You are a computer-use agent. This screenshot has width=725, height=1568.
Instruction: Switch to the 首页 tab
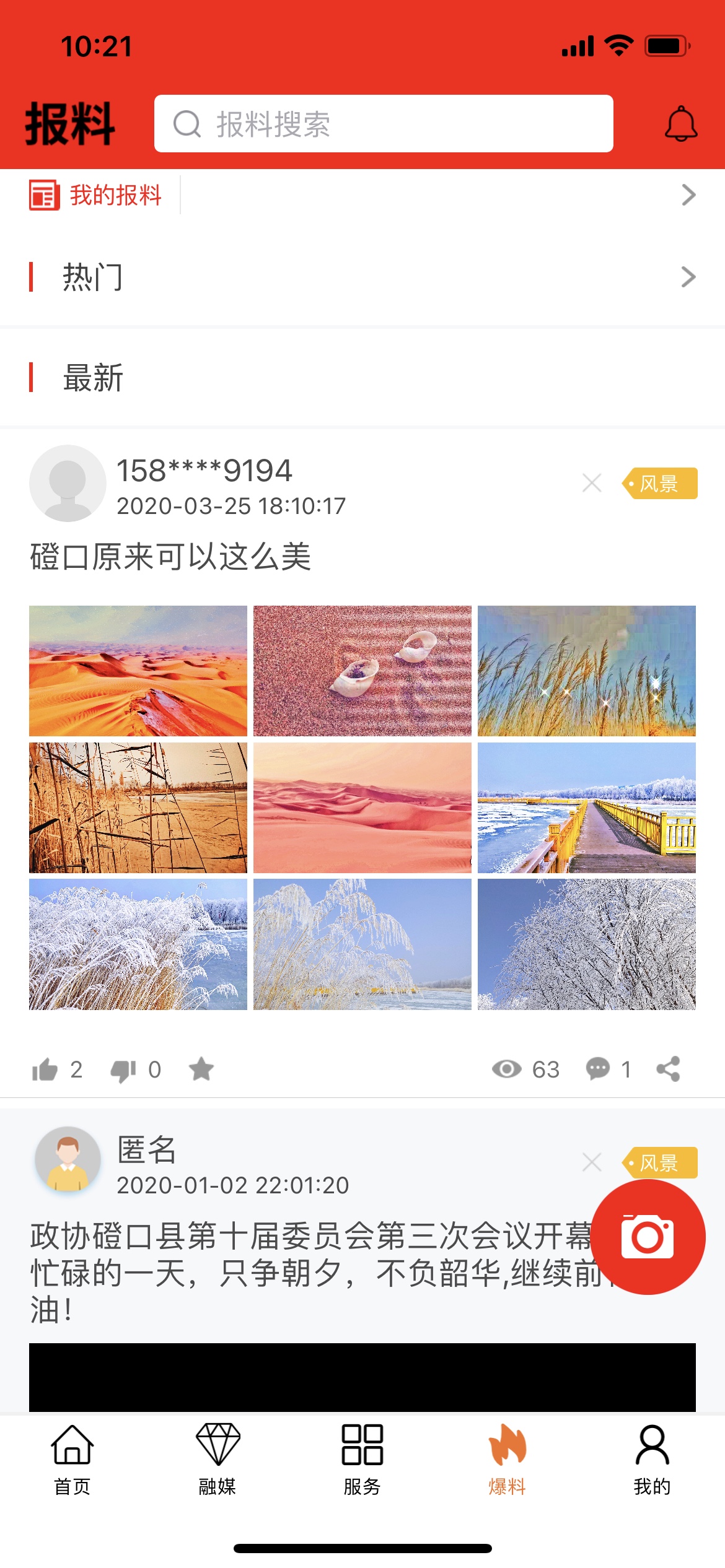[x=72, y=1460]
